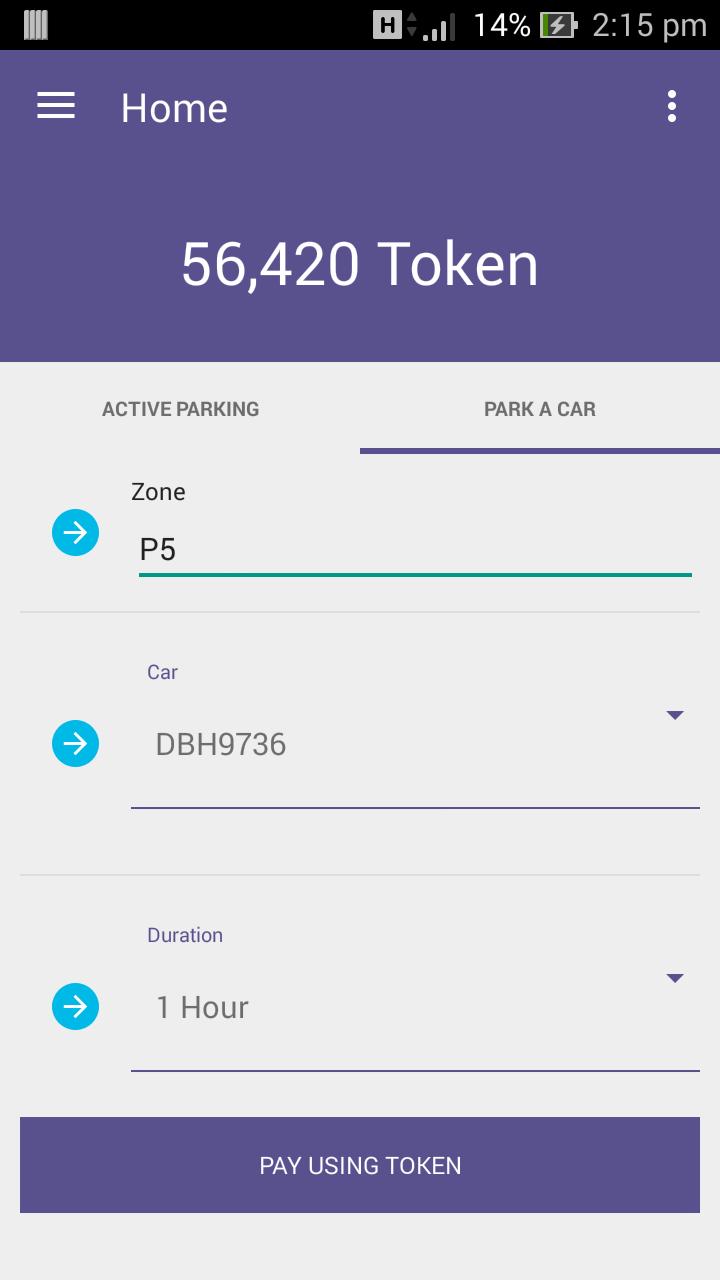Tap the Home title in the header
This screenshot has width=720, height=1280.
click(x=174, y=108)
